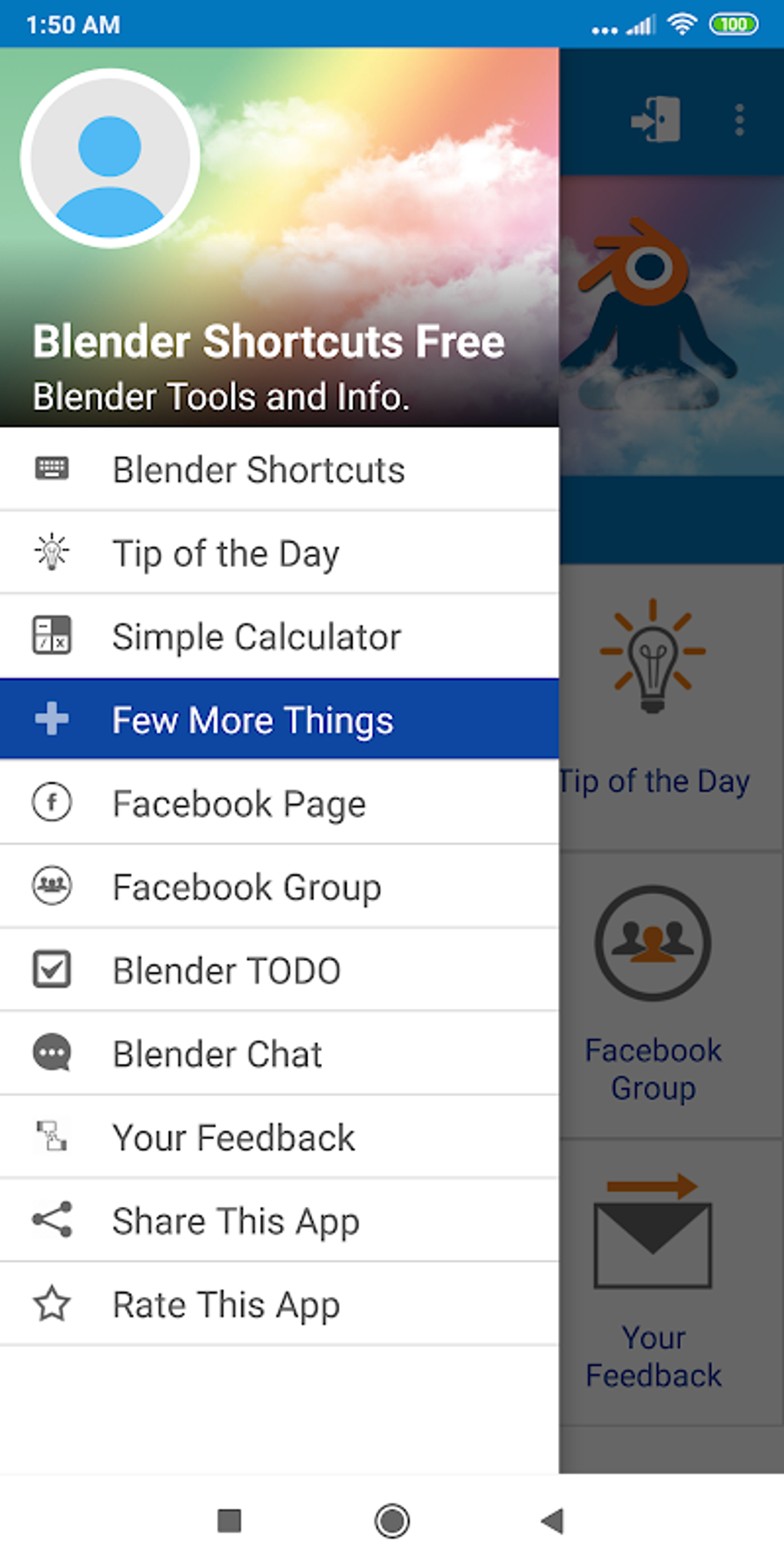The image size is (784, 1568).
Task: Open Your Feedback from the drawer
Action: 233,1137
